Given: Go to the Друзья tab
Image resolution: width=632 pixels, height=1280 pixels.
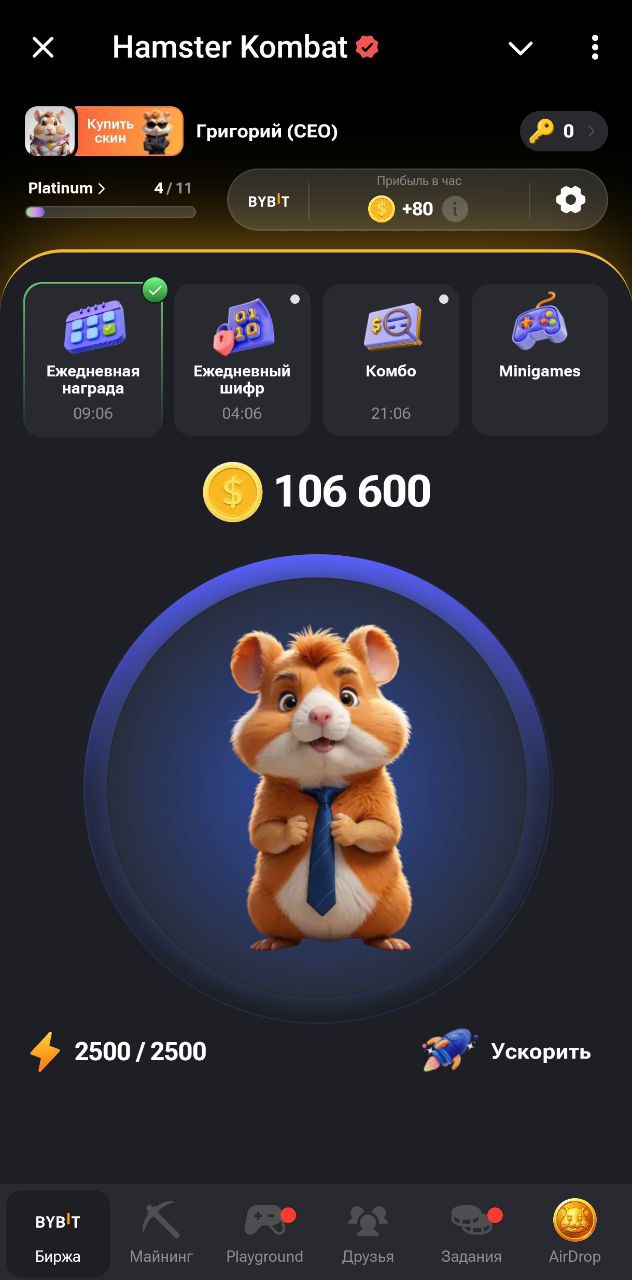Looking at the screenshot, I should click(x=368, y=1233).
